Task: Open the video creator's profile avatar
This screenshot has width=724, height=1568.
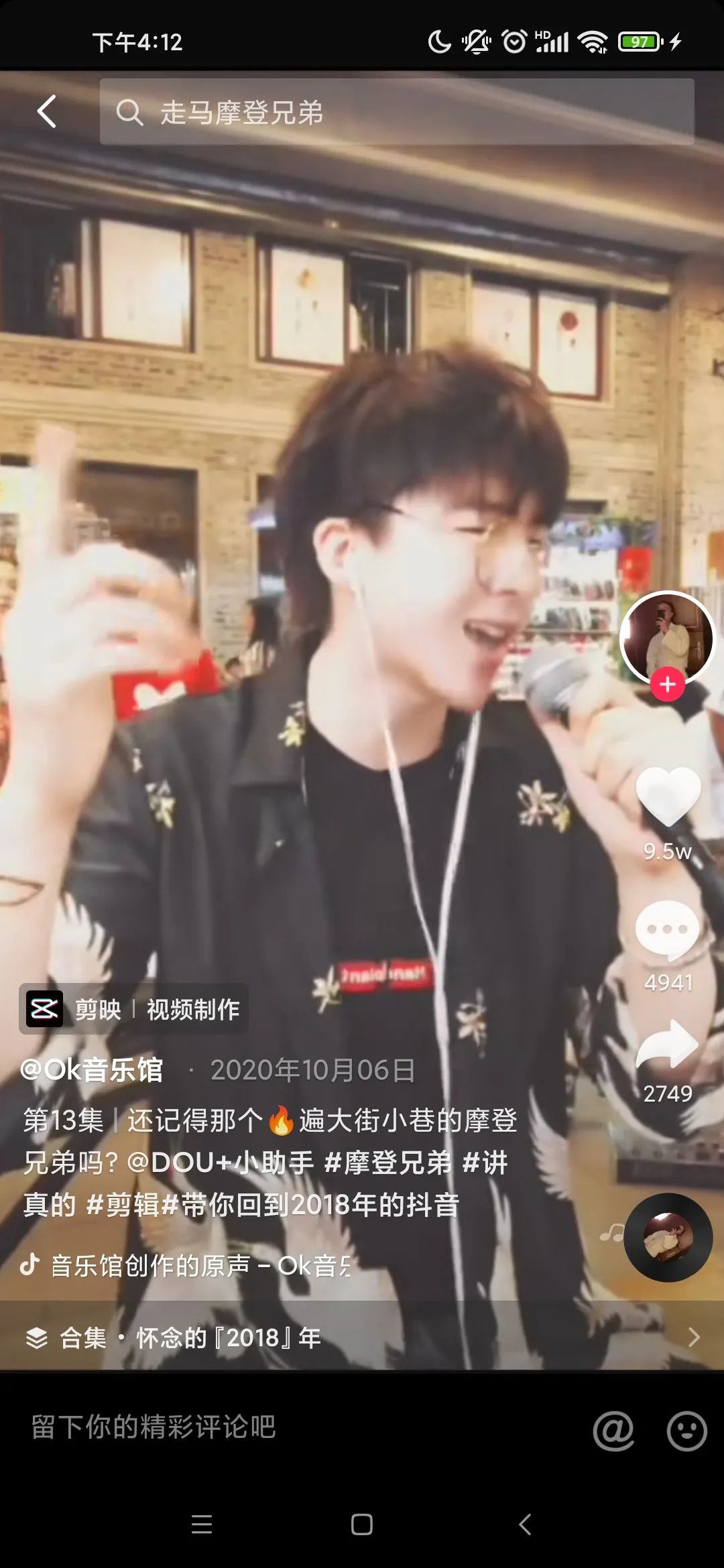Action: click(667, 637)
